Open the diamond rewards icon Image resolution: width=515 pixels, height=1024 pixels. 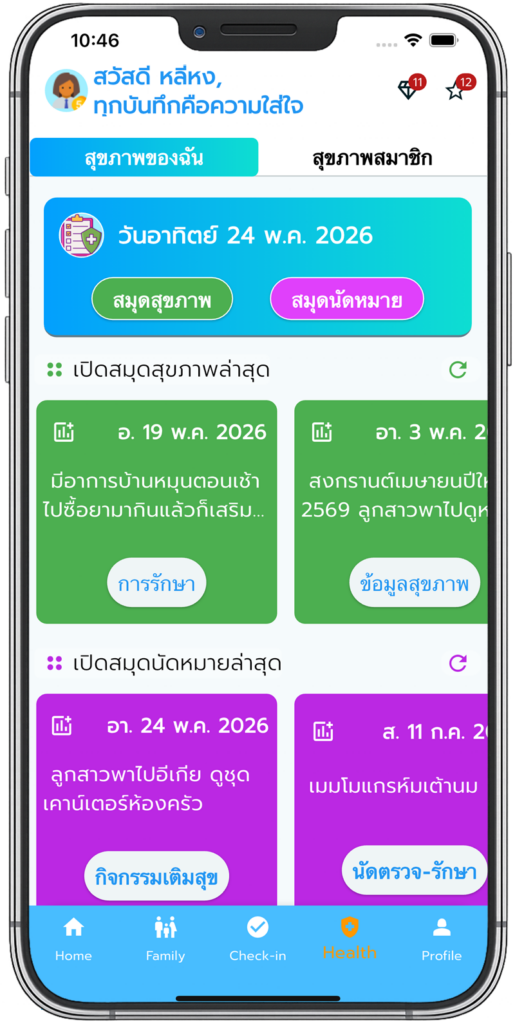(x=409, y=90)
